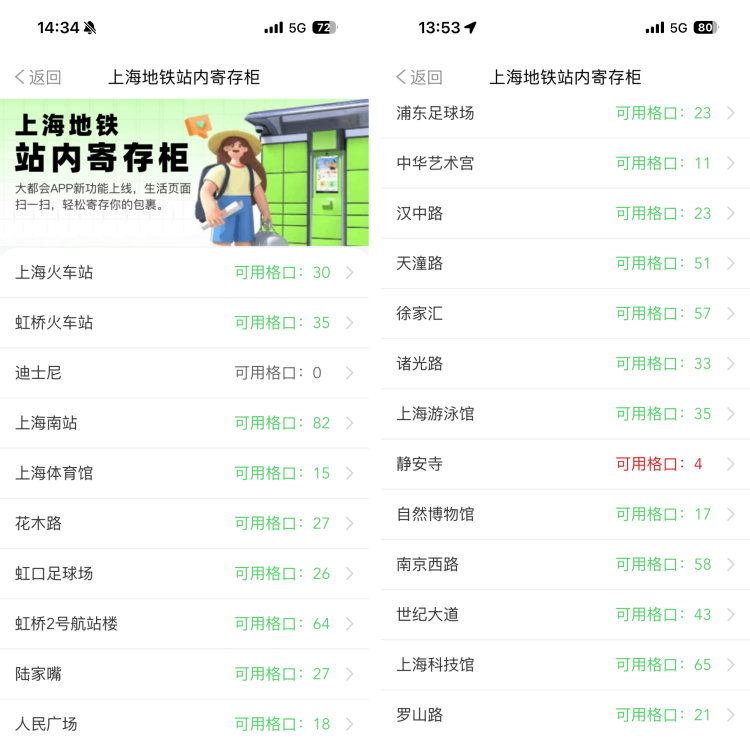Image resolution: width=750 pixels, height=738 pixels.
Task: Open the 虹桥火车站 locker row
Action: point(184,322)
